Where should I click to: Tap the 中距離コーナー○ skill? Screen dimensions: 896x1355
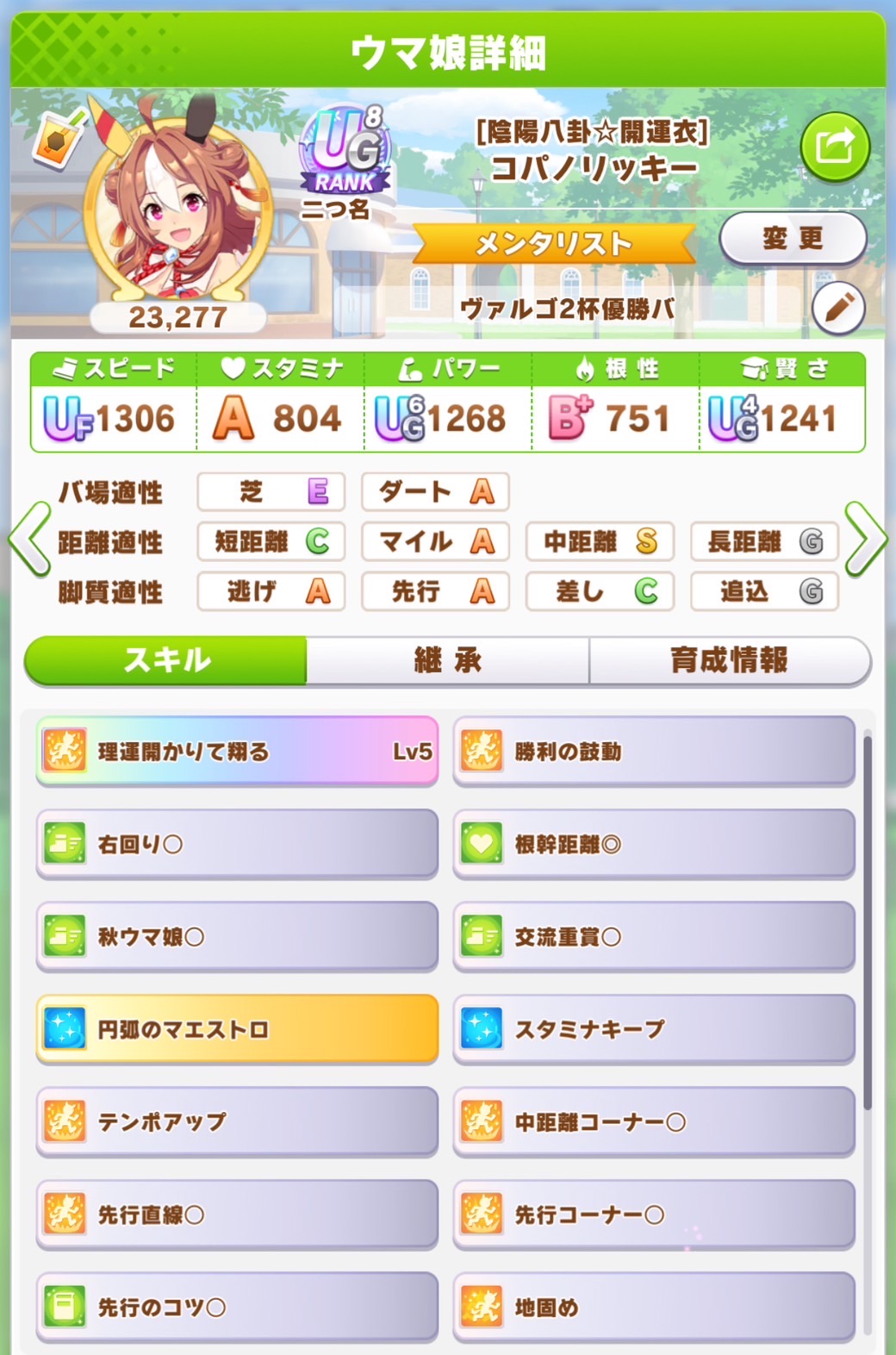point(654,1121)
